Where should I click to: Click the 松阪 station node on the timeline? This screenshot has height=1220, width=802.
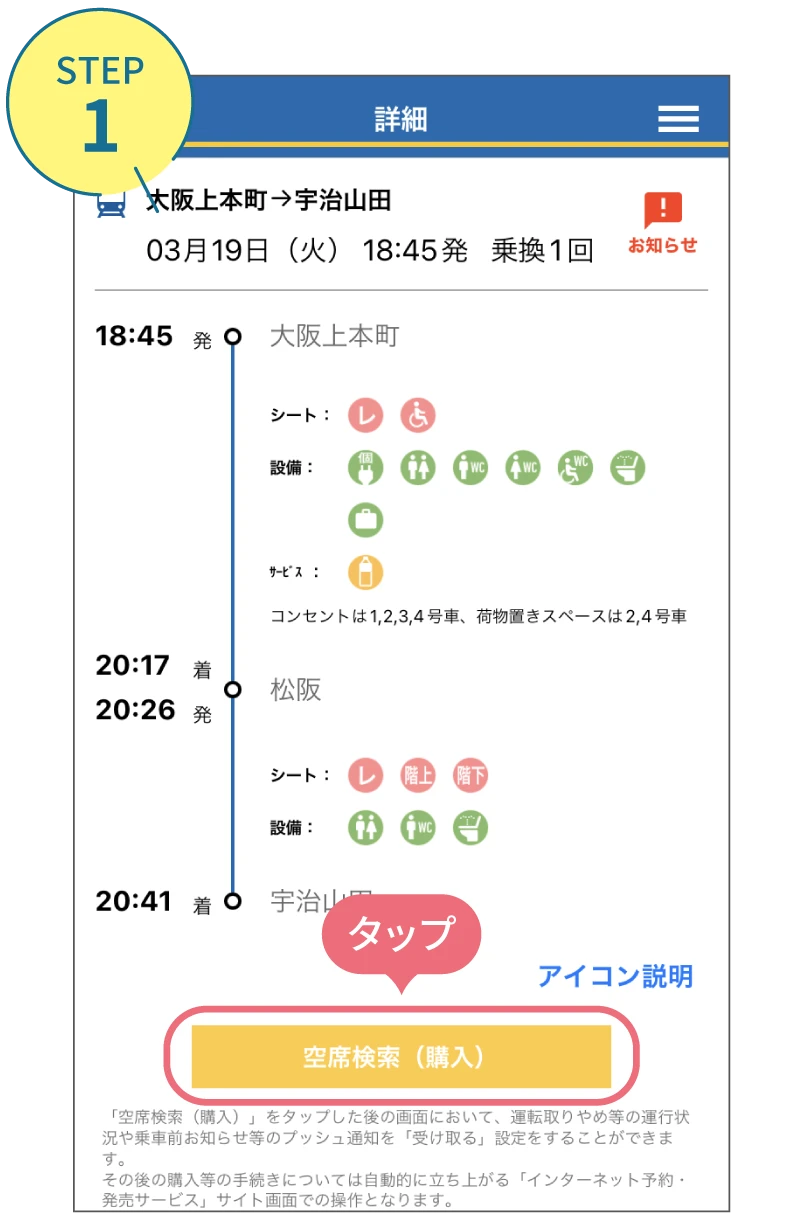[235, 689]
